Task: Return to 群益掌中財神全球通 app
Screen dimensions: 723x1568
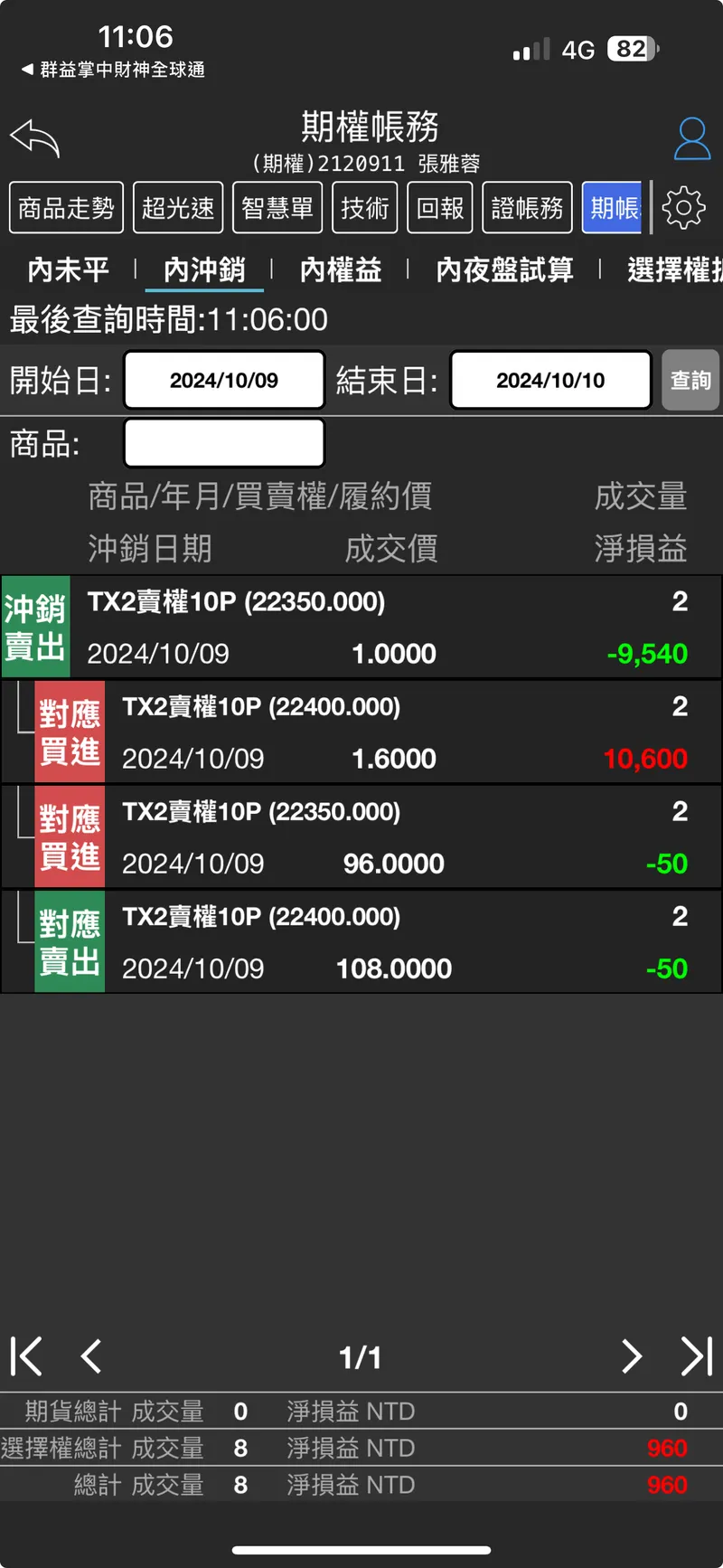Action: (x=113, y=70)
